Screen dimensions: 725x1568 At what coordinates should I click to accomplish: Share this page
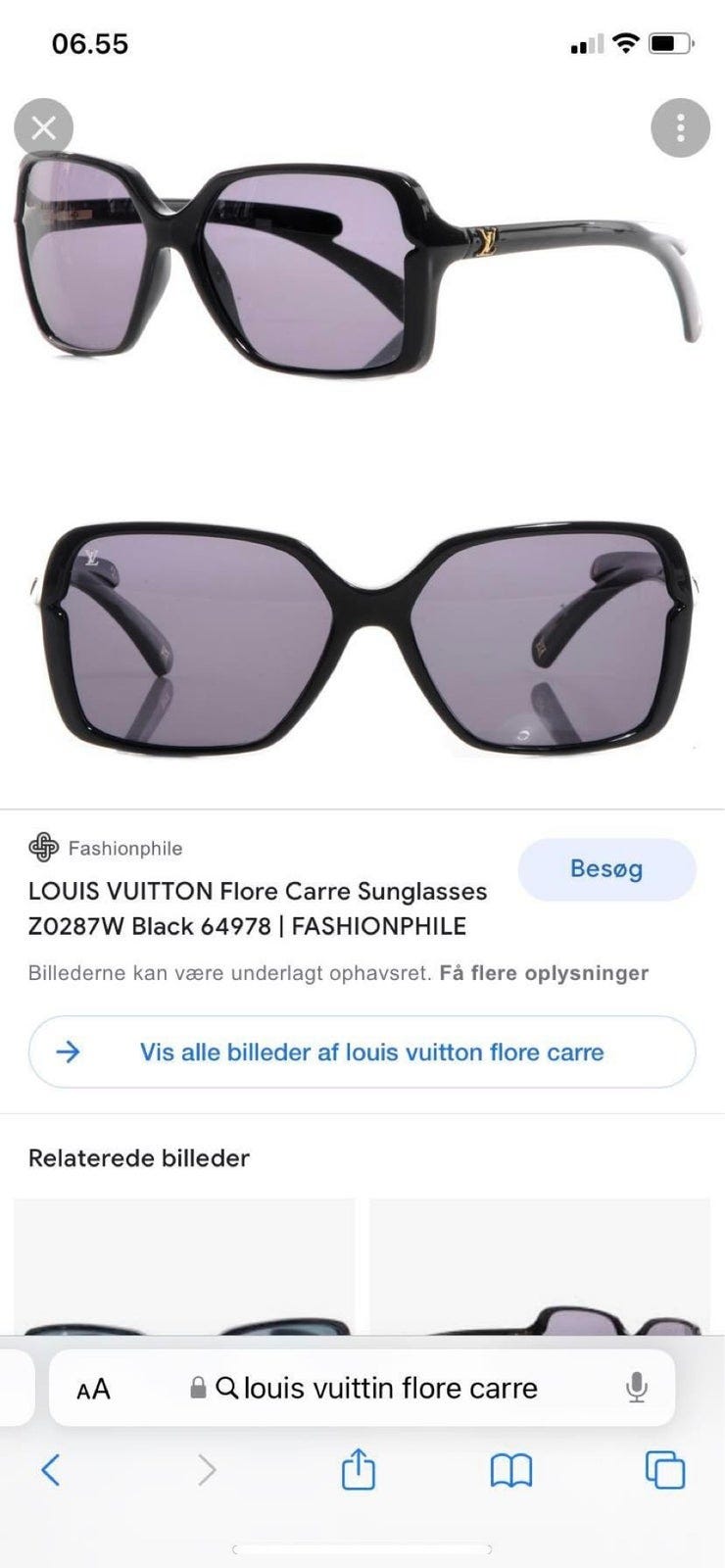(358, 1469)
